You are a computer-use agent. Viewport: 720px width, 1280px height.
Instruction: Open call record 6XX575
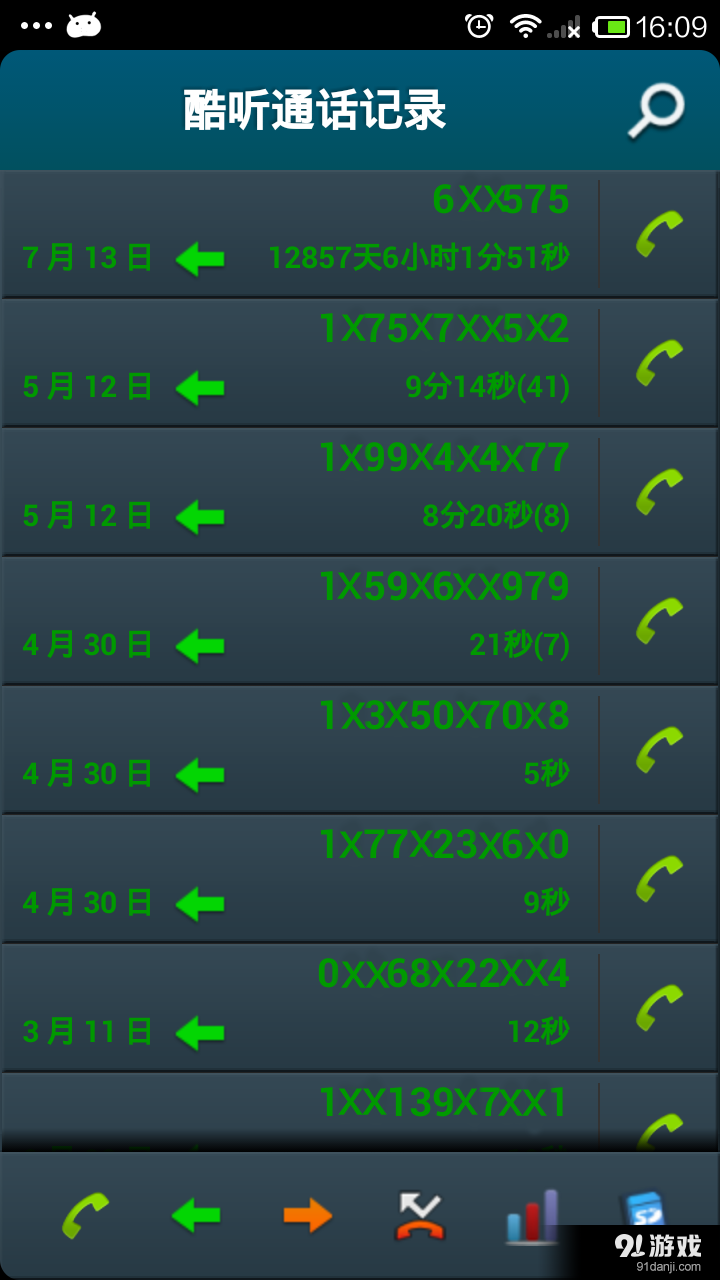pos(300,233)
